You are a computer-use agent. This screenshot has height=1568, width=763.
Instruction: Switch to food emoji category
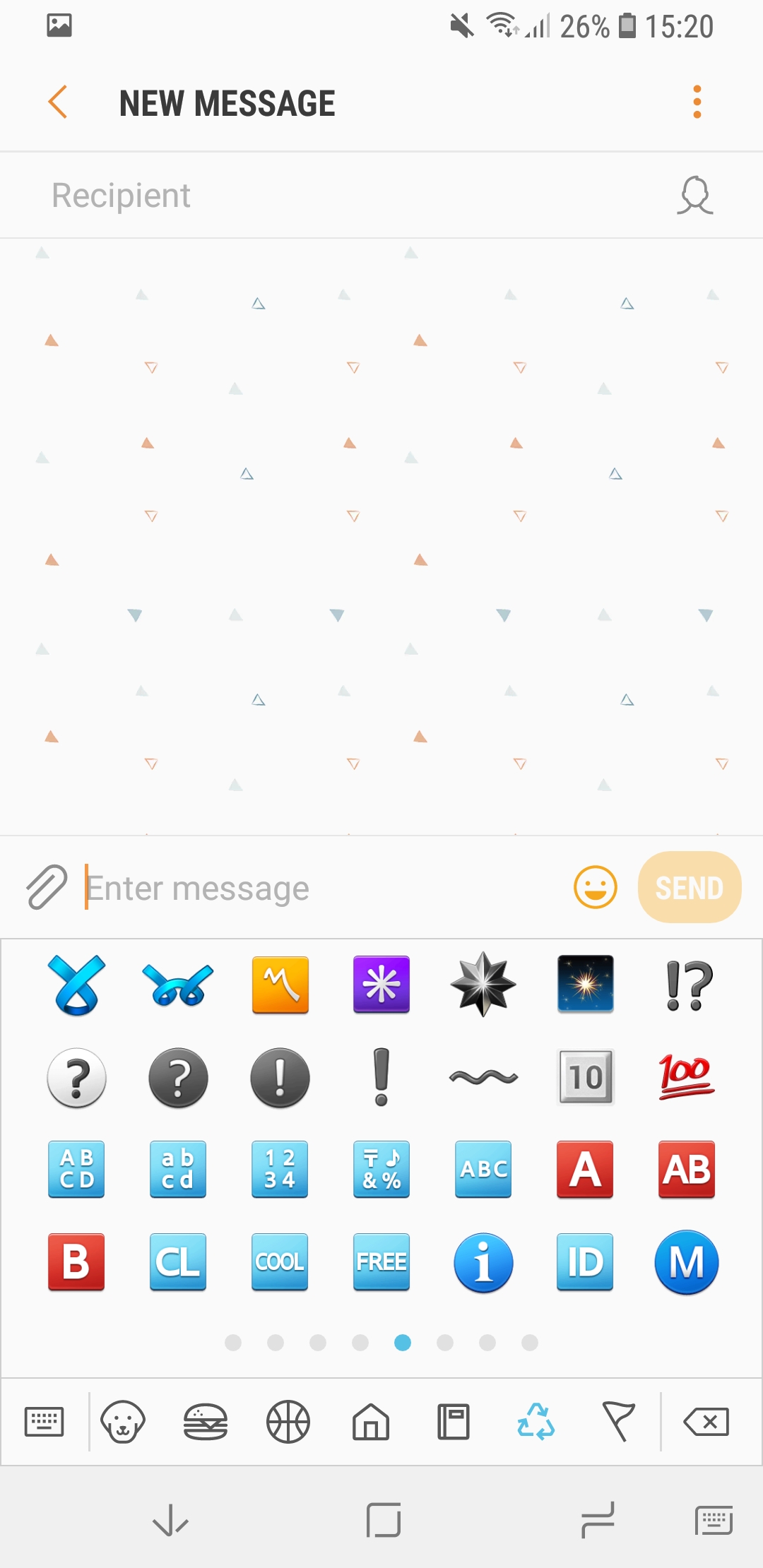click(206, 1421)
